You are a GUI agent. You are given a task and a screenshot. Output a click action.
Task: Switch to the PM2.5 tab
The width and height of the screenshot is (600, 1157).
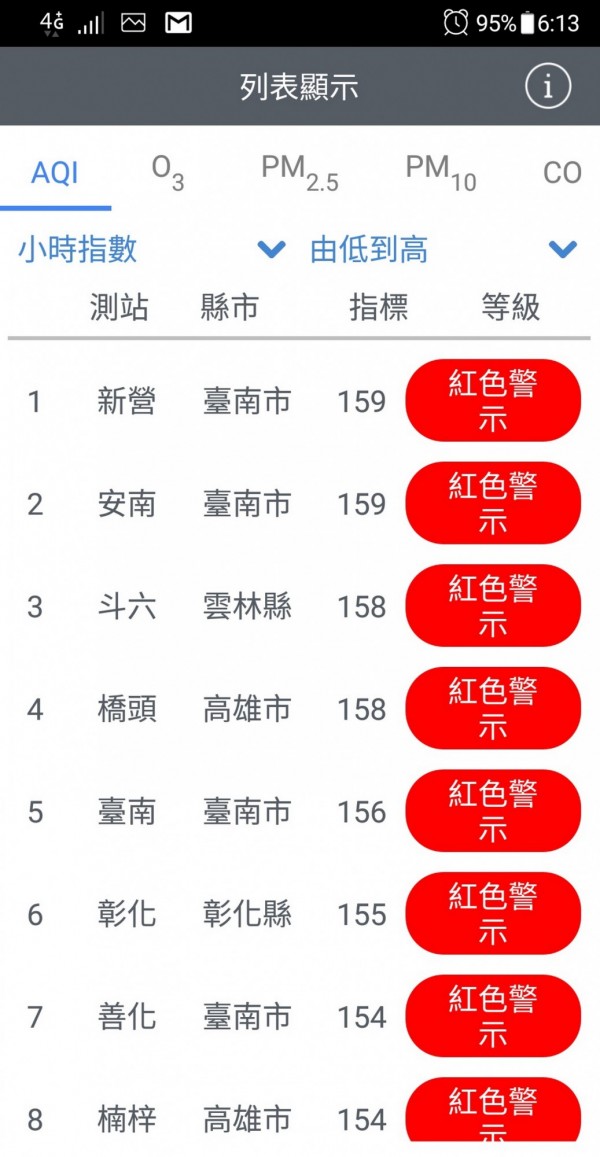(299, 172)
